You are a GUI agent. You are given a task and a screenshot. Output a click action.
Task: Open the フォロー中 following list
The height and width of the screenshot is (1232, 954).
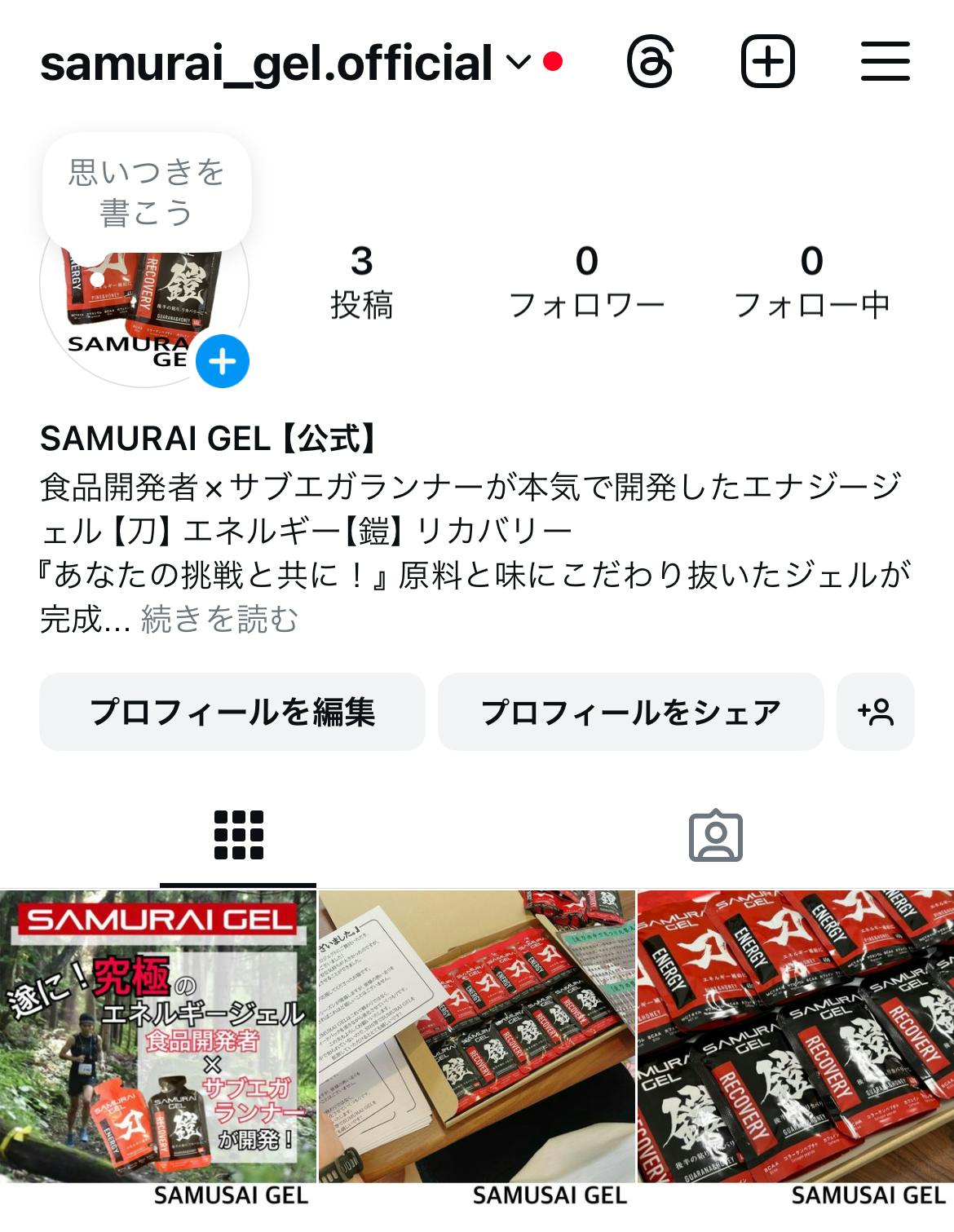[811, 283]
